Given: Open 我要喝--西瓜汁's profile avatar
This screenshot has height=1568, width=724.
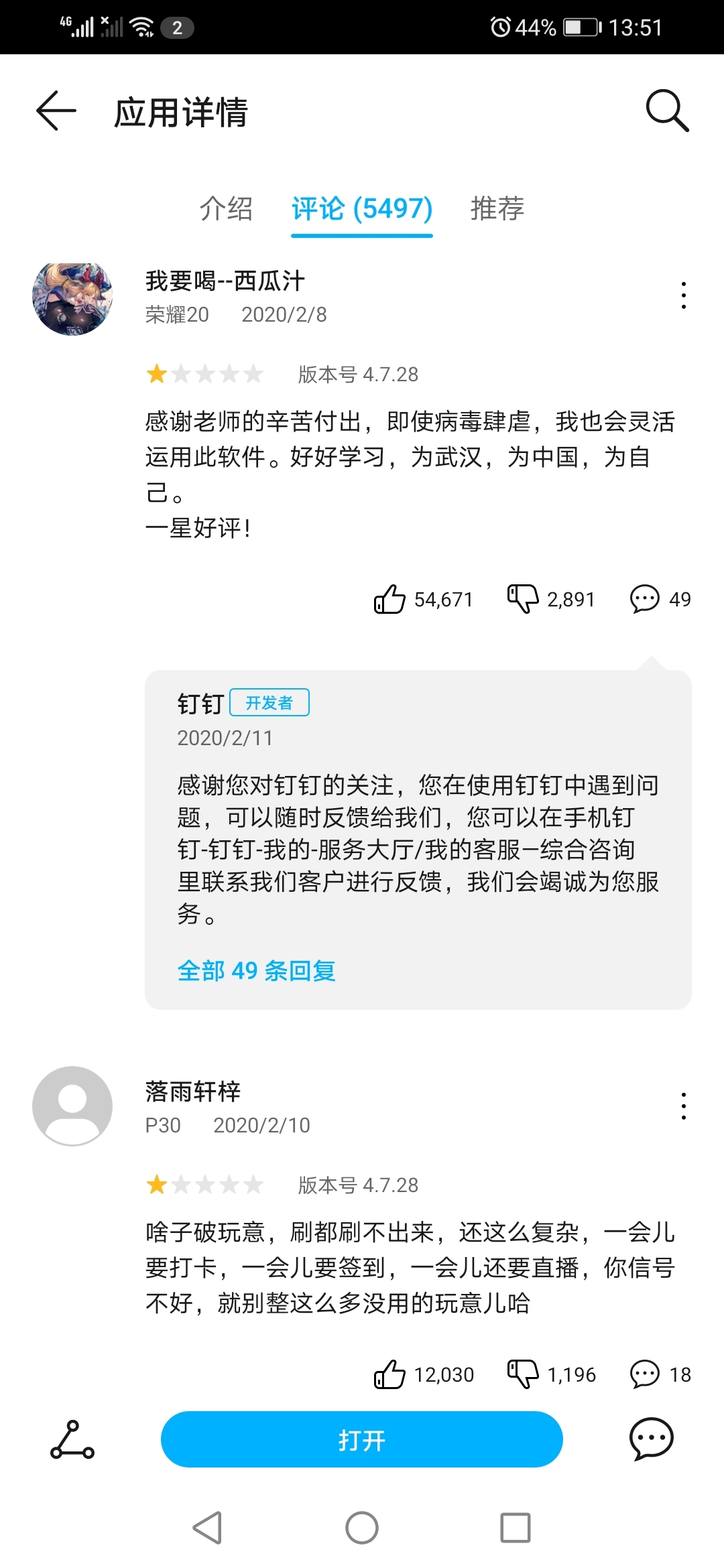Looking at the screenshot, I should [x=72, y=299].
